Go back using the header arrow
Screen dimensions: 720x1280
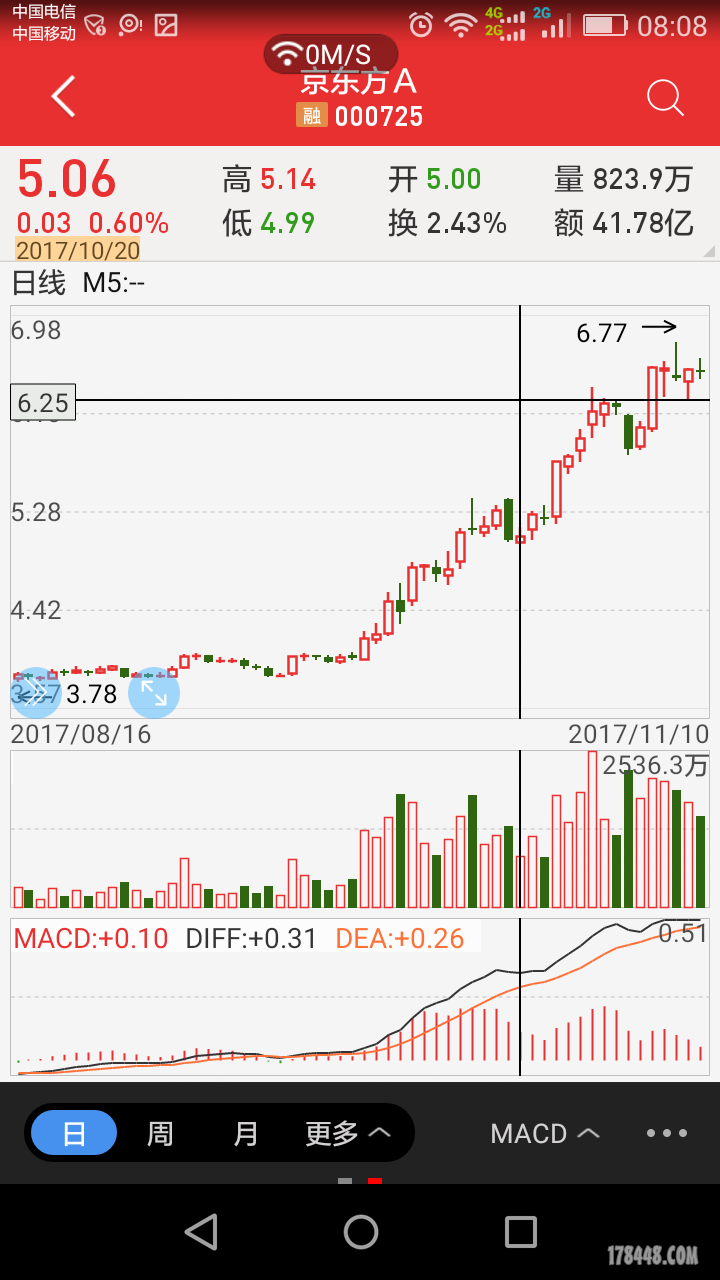tap(64, 97)
